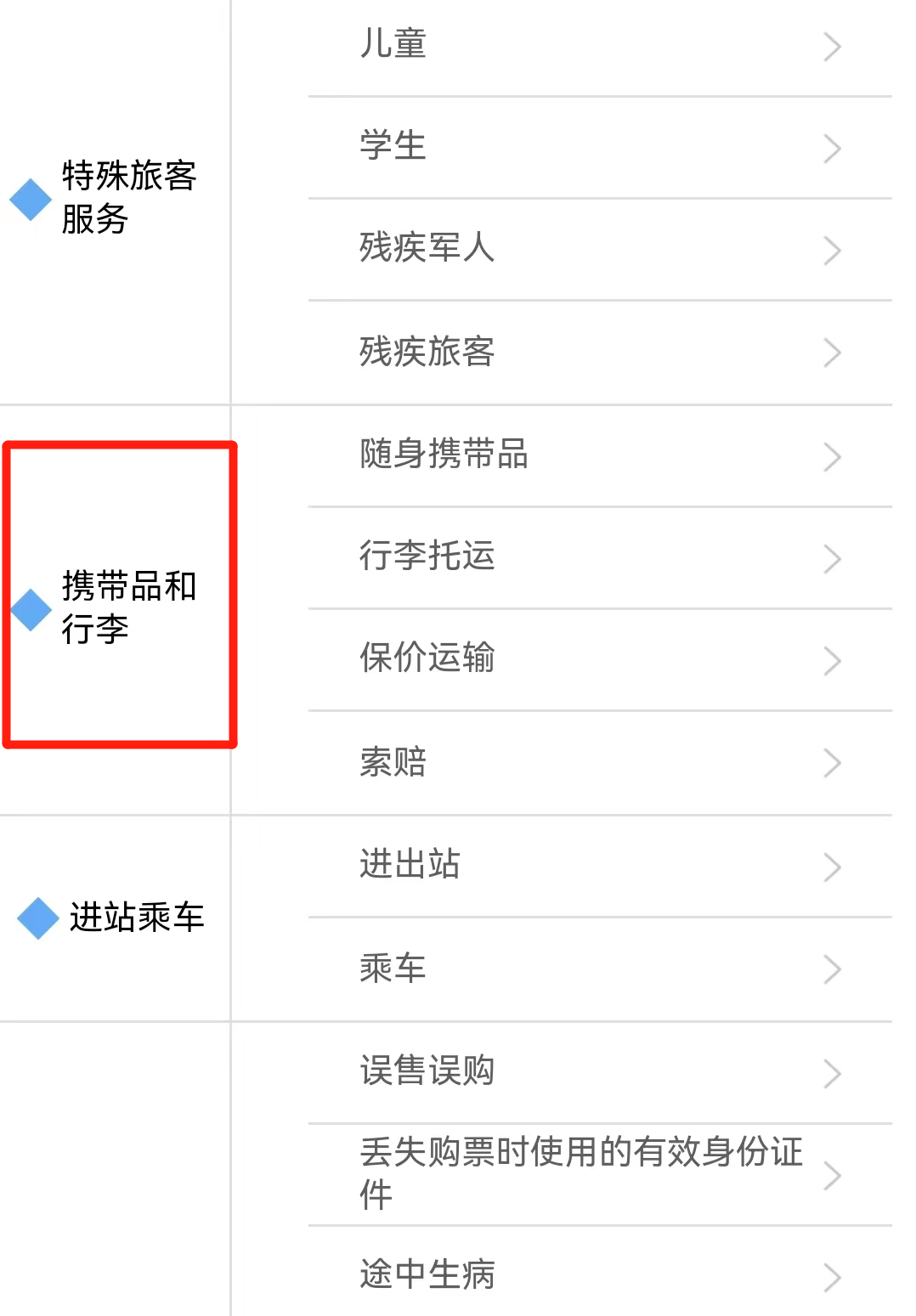Viewport: 916px width, 1316px height.
Task: Open the 保价运输 entry
Action: coord(599,659)
